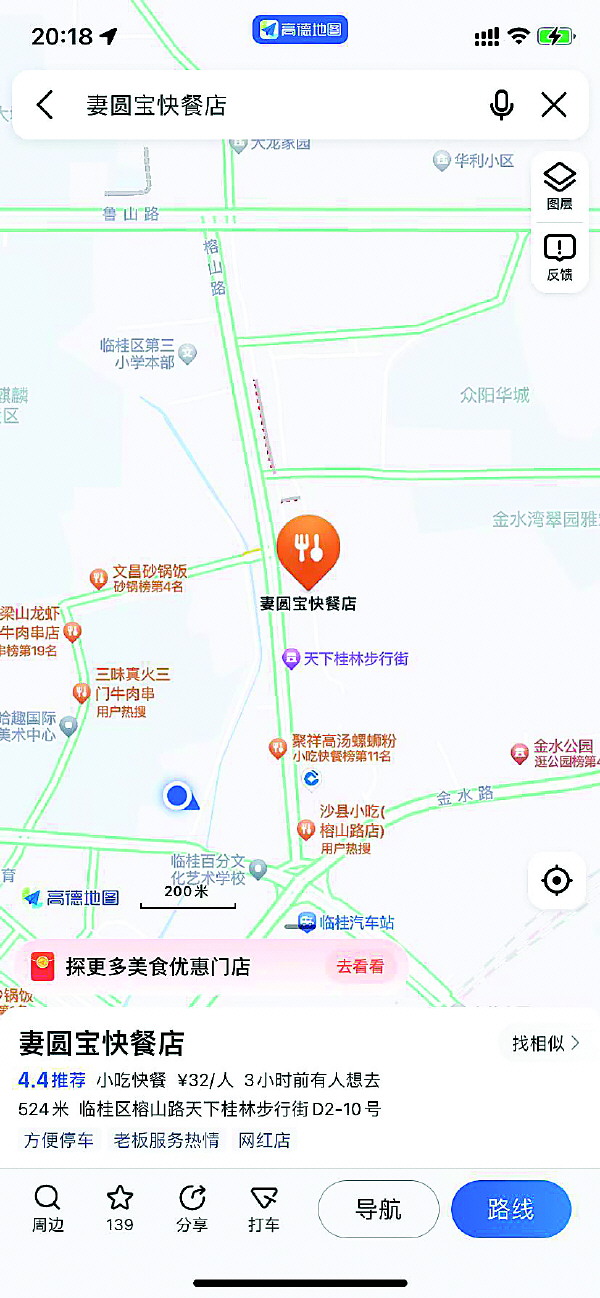View 路线 route options
This screenshot has width=600, height=1298.
click(x=510, y=1209)
